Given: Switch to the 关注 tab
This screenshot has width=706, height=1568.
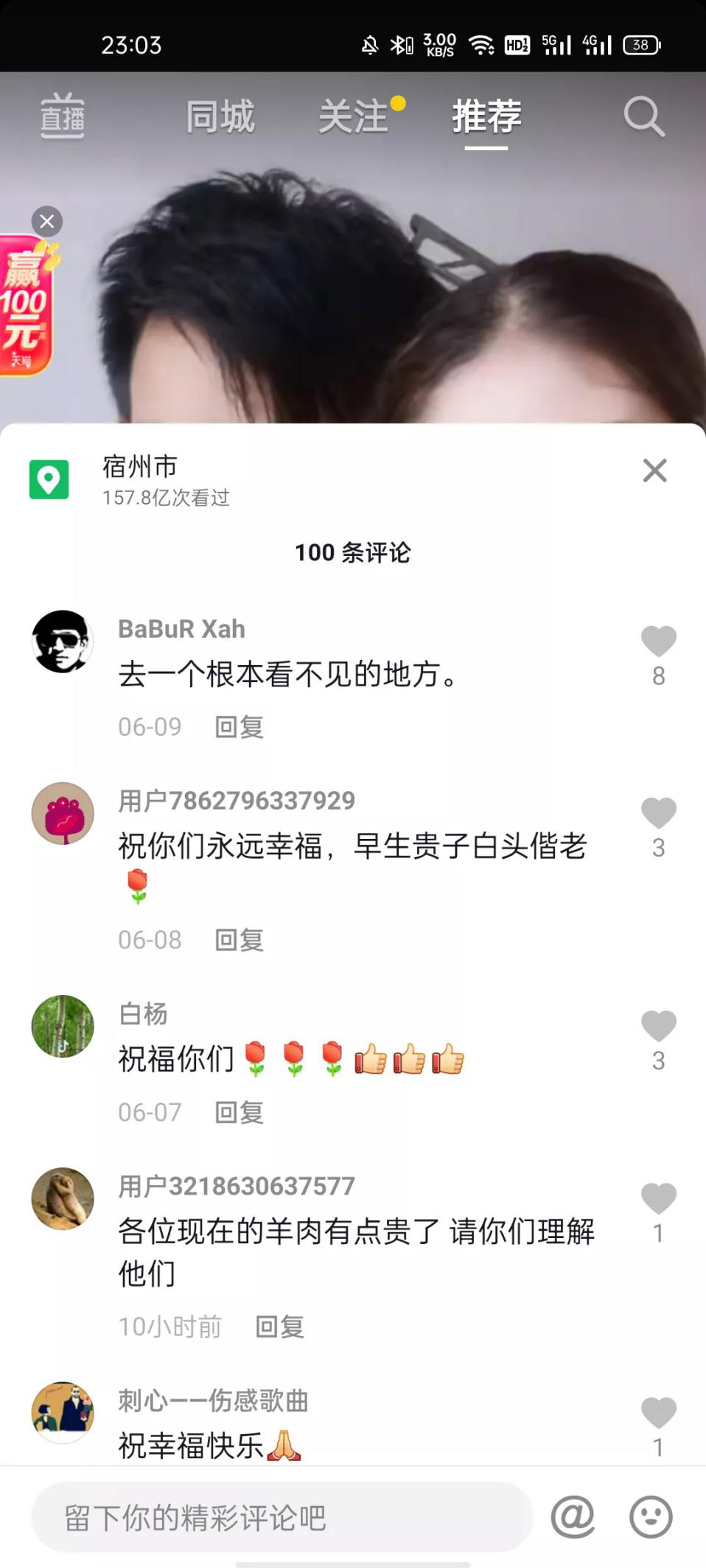Looking at the screenshot, I should (354, 116).
